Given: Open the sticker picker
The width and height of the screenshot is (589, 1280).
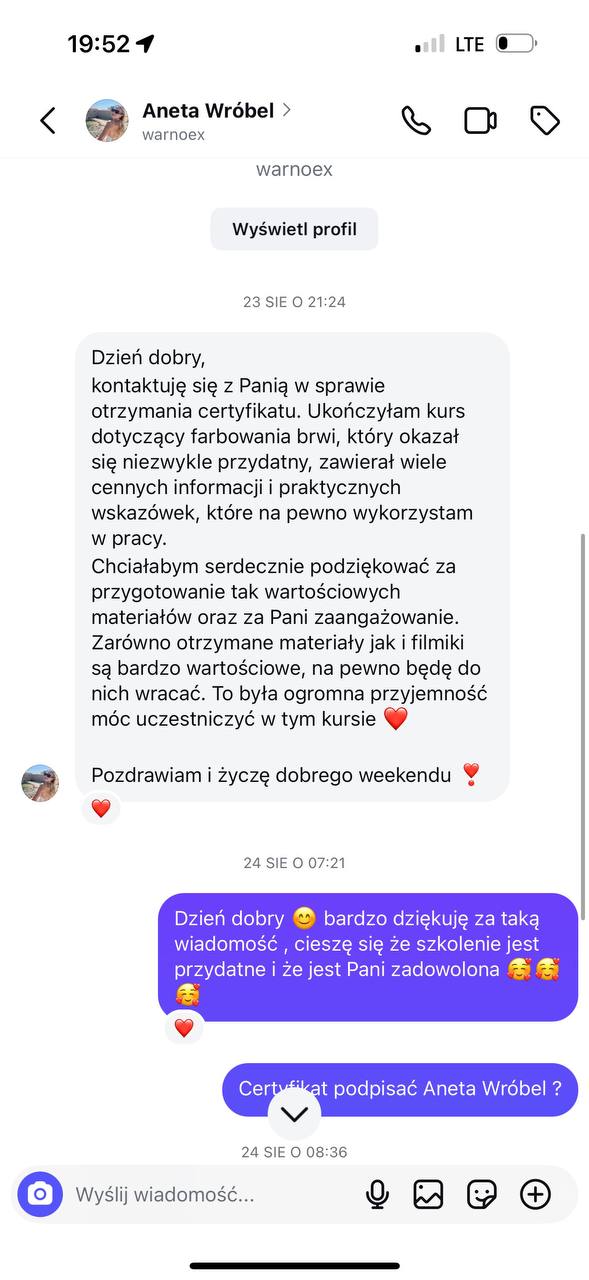Looking at the screenshot, I should (482, 1194).
